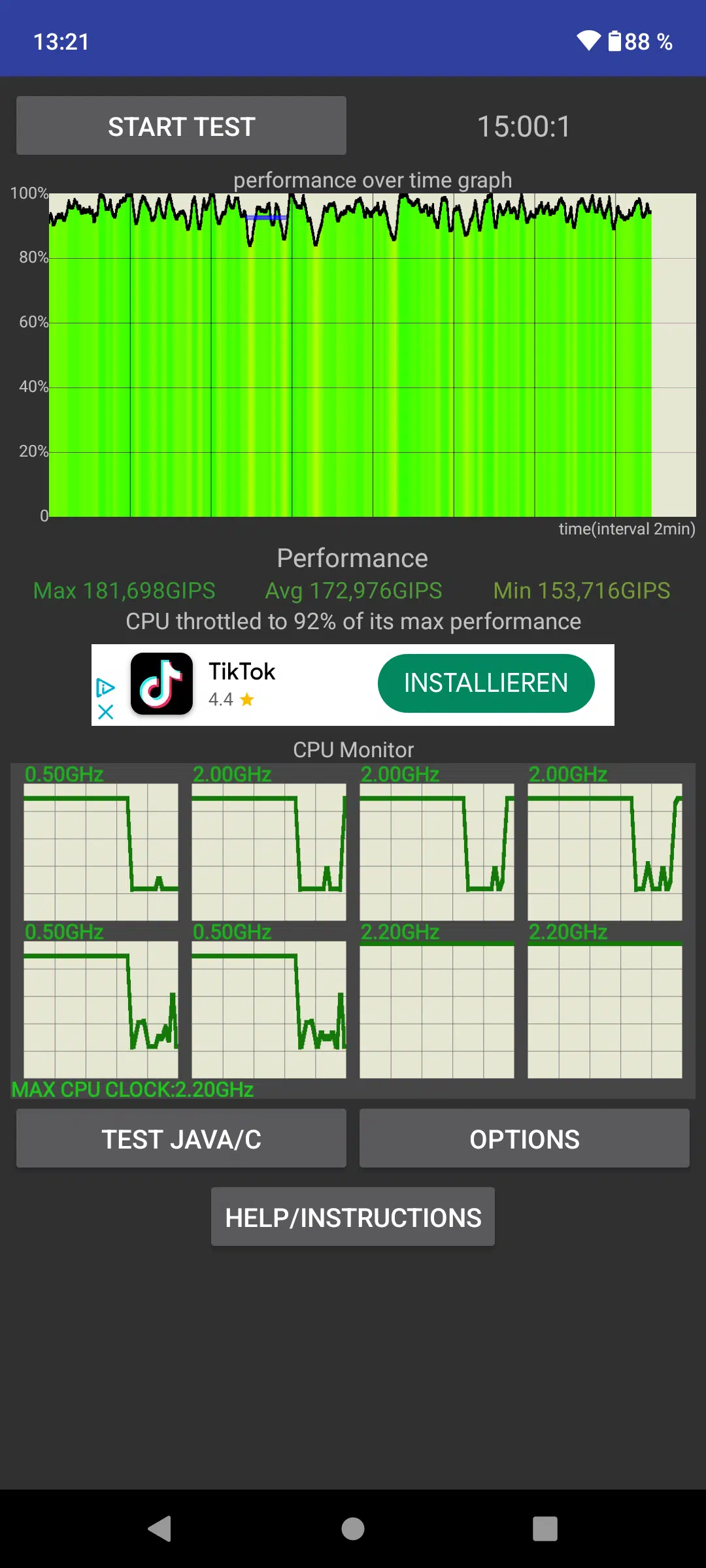Viewport: 706px width, 1568px height.
Task: View HELP/INSTRUCTIONS
Action: click(x=353, y=1217)
